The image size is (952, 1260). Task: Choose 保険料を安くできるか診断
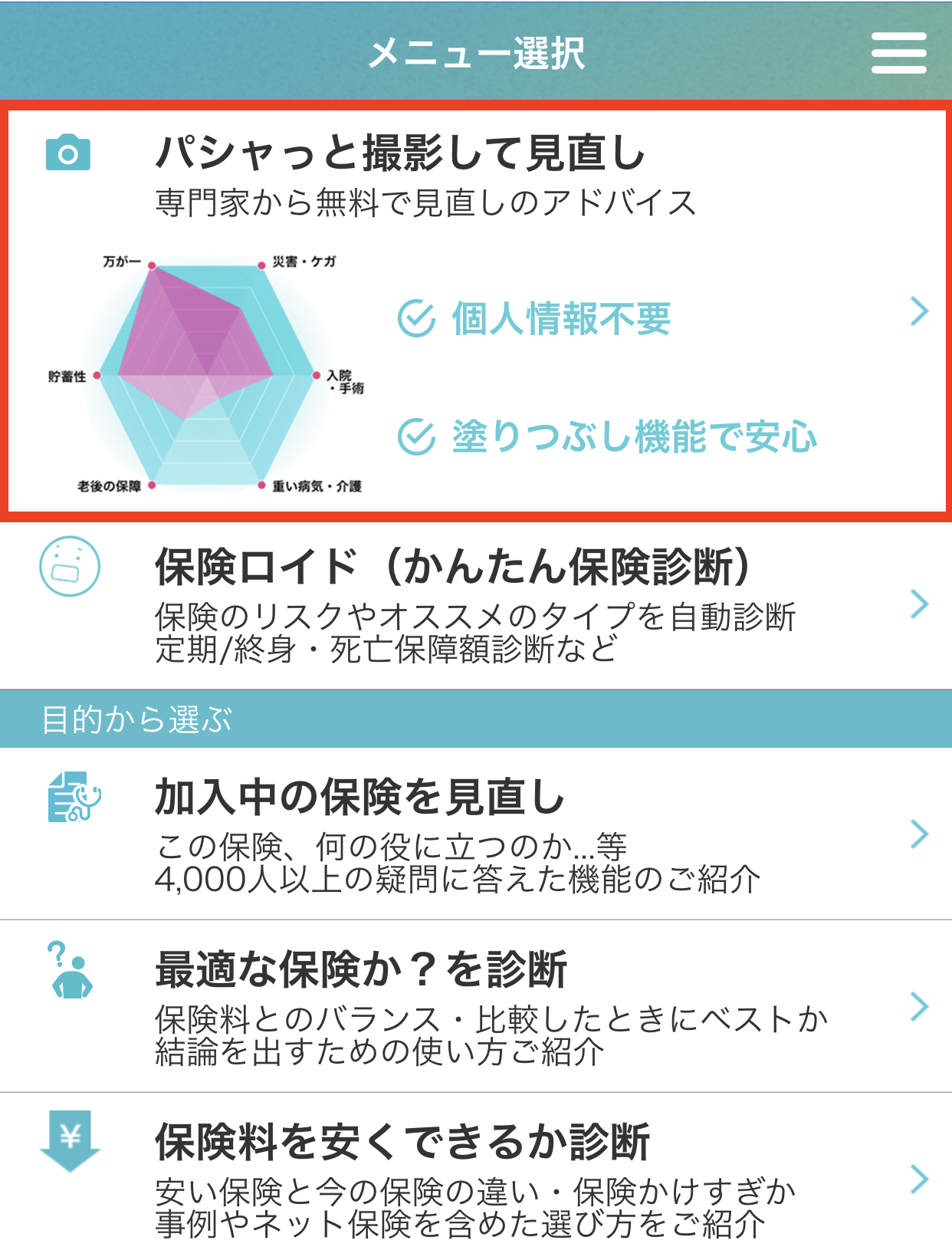475,1179
